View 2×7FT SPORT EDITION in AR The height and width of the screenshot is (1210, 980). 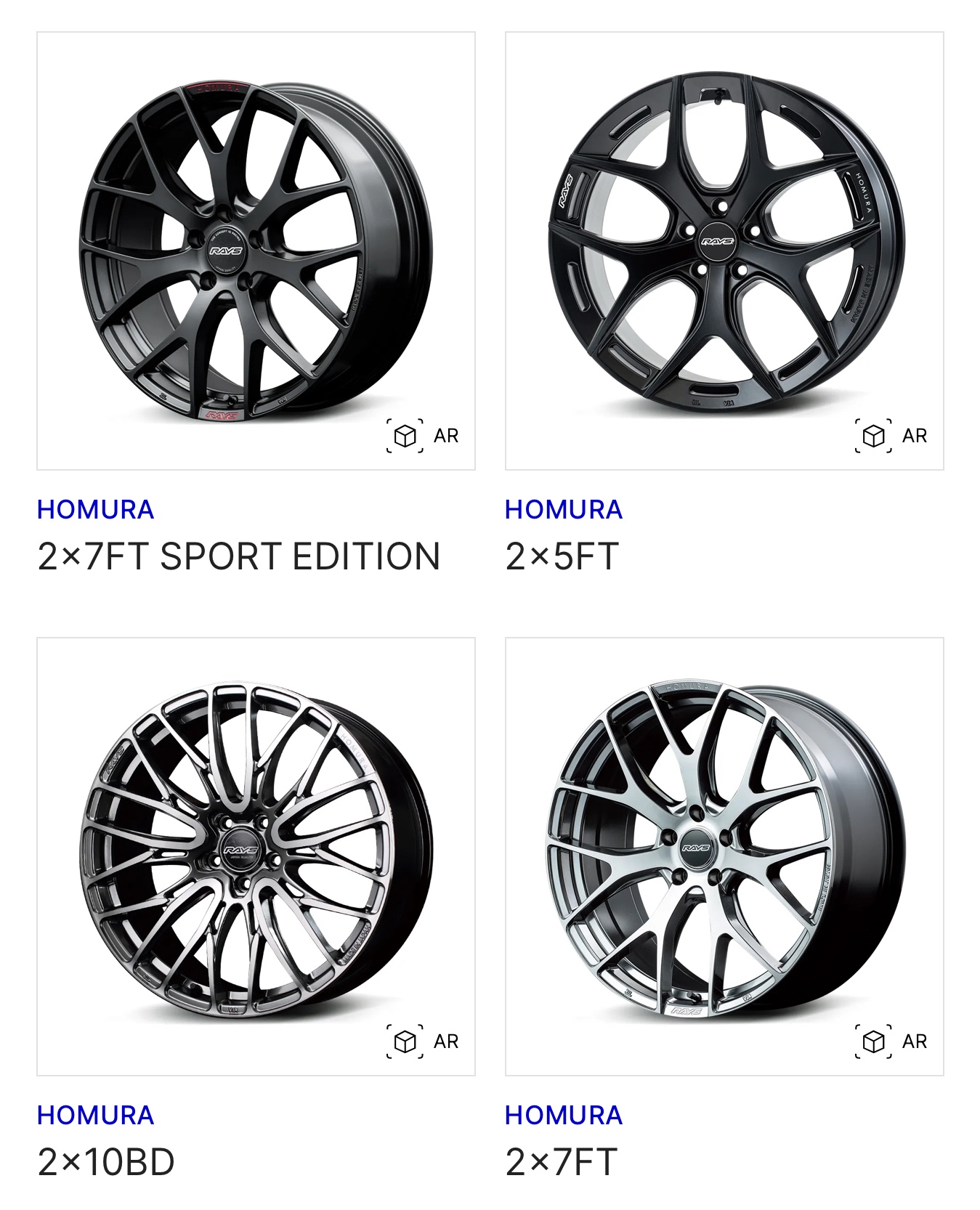tap(423, 436)
